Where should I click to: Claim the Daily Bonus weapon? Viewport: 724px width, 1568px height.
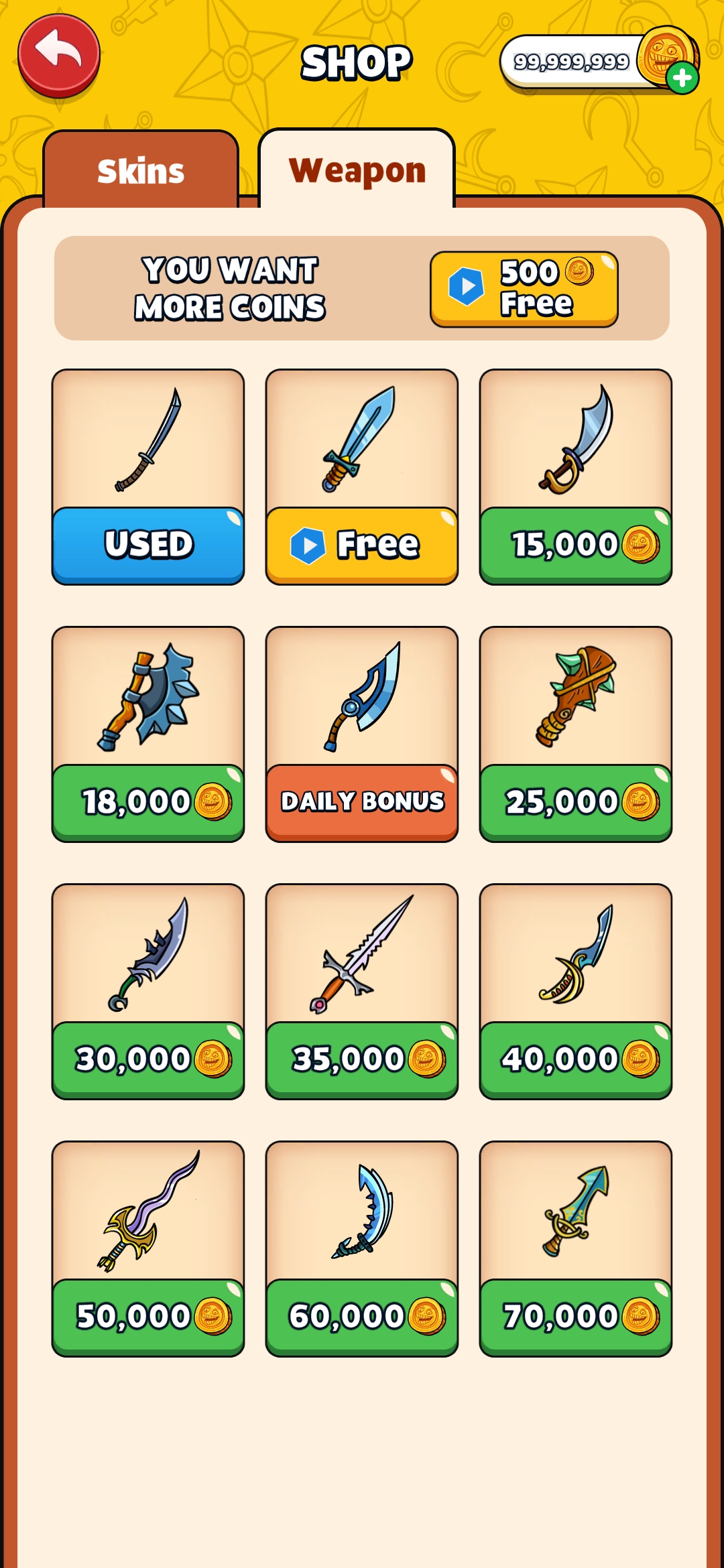pos(362,802)
